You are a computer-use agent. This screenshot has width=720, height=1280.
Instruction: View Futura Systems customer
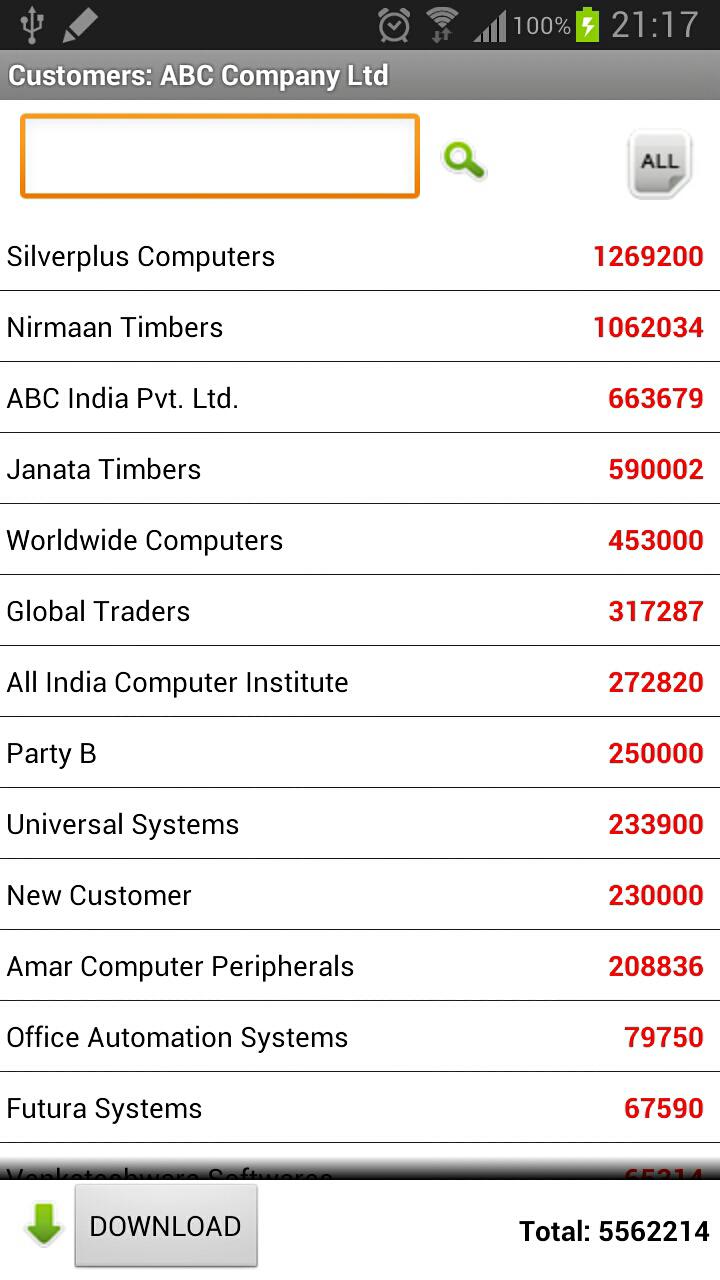(x=360, y=1108)
